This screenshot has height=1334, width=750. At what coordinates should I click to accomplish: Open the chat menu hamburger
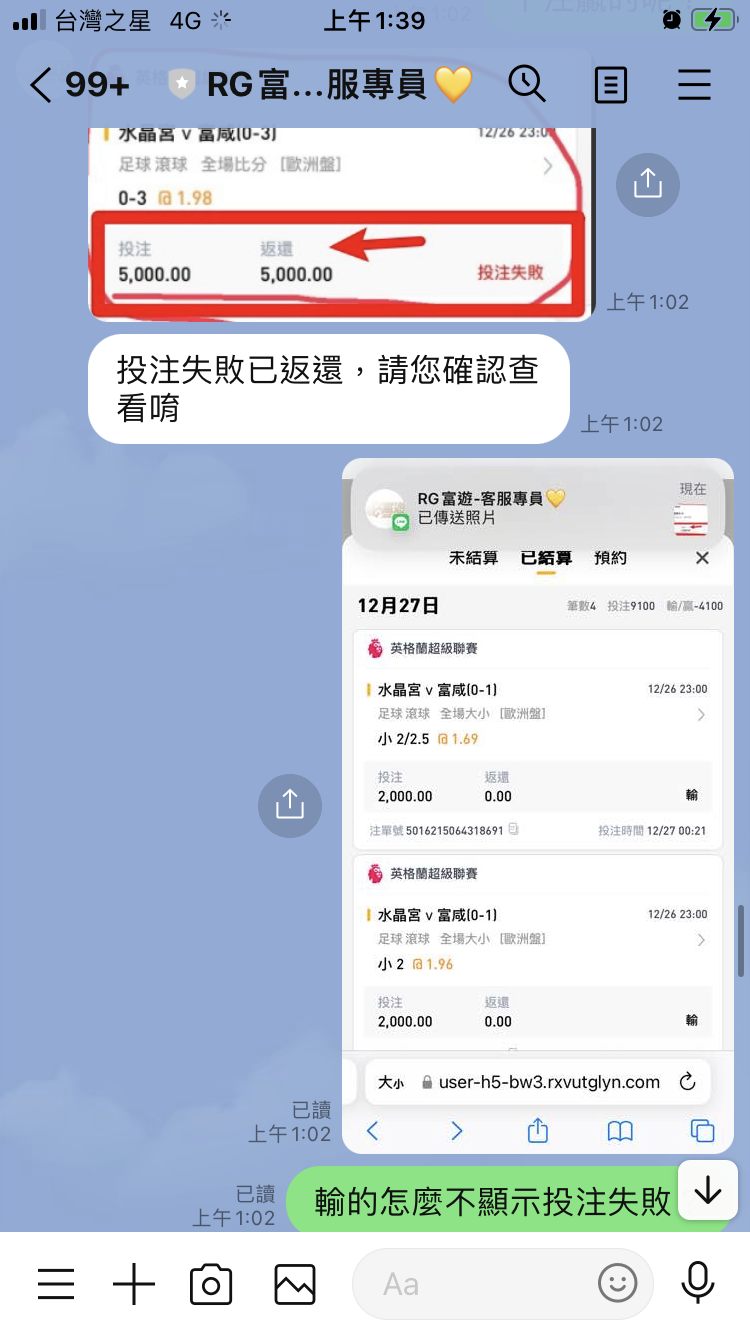693,85
